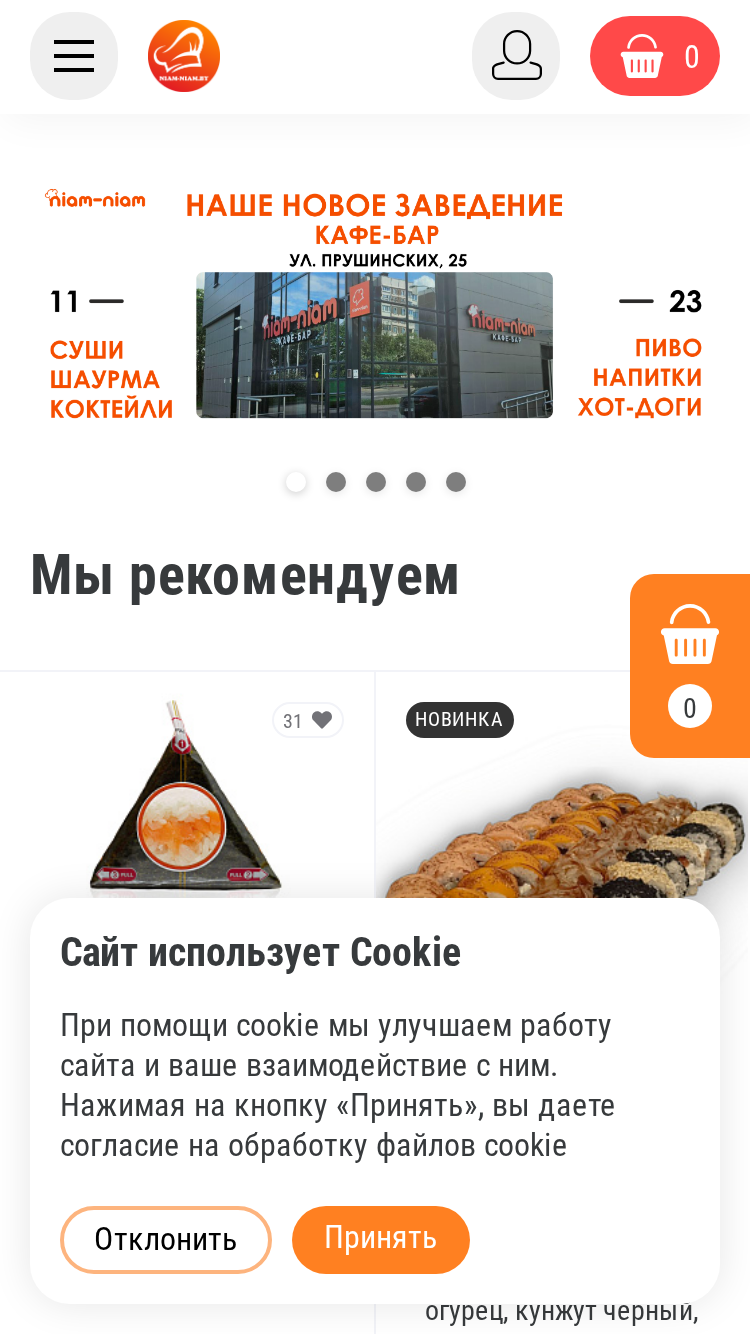Like the onigiri product with 31 hearts
The height and width of the screenshot is (1334, 750).
click(x=308, y=720)
